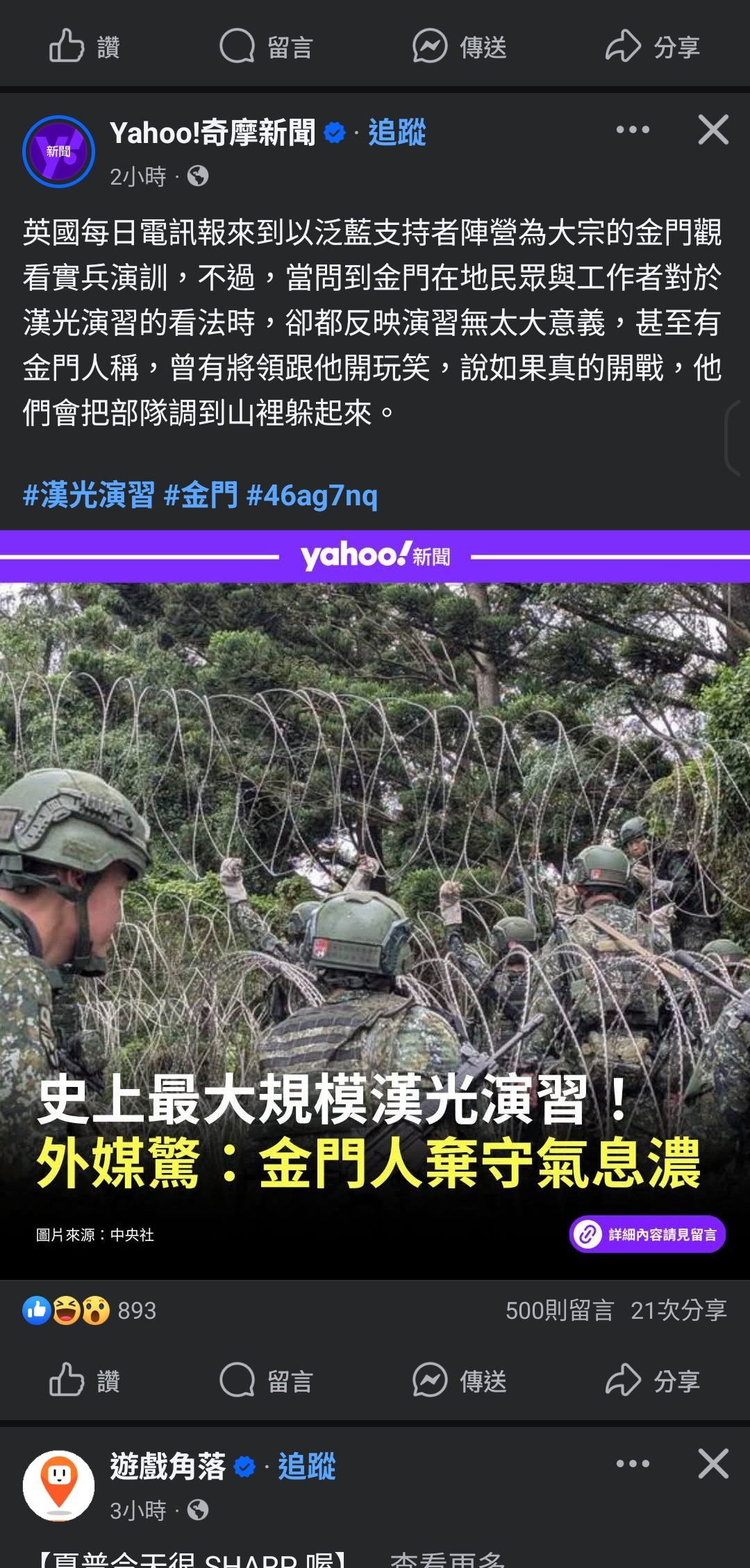
Task: Comment on the Yahoo!奇摩新聞 post
Action: tap(266, 1380)
